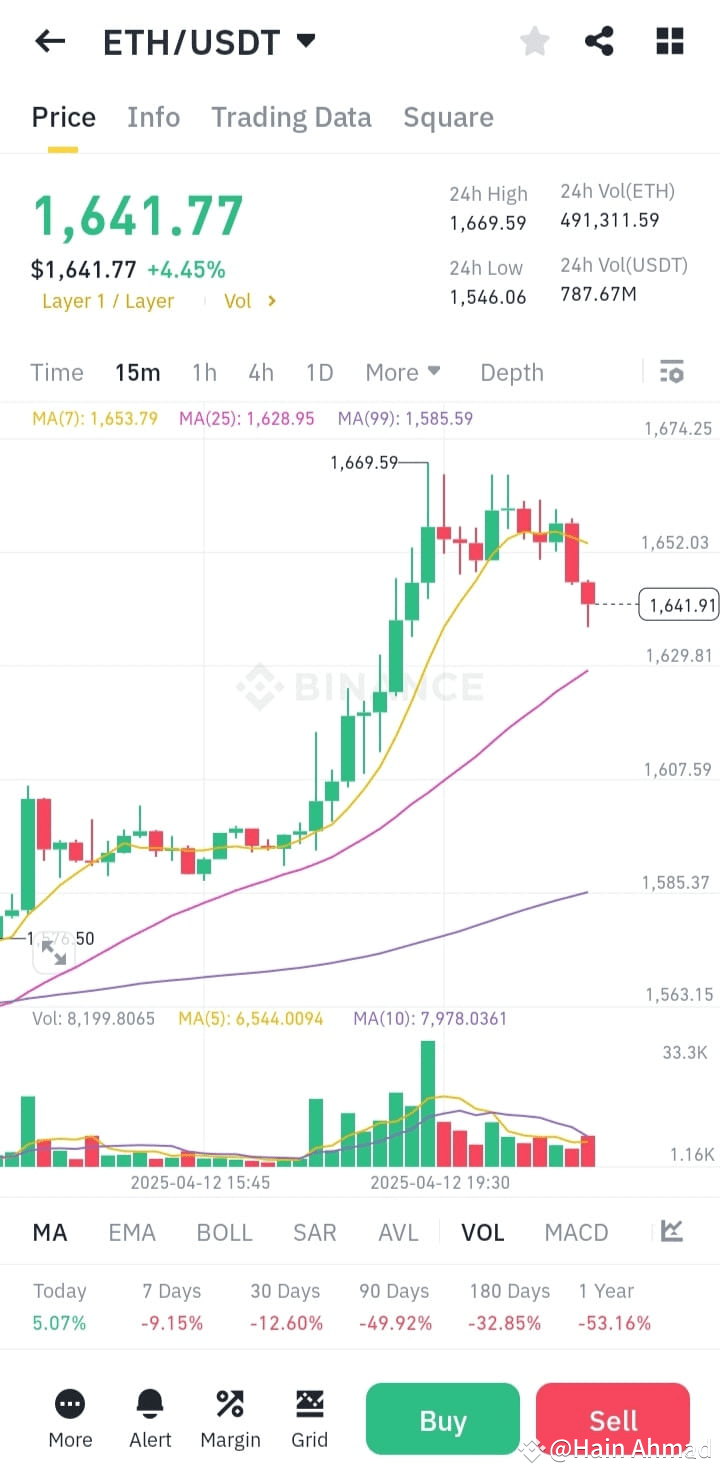Tap the star to favorite ETH/USDT
This screenshot has width=720, height=1472.
pos(534,40)
